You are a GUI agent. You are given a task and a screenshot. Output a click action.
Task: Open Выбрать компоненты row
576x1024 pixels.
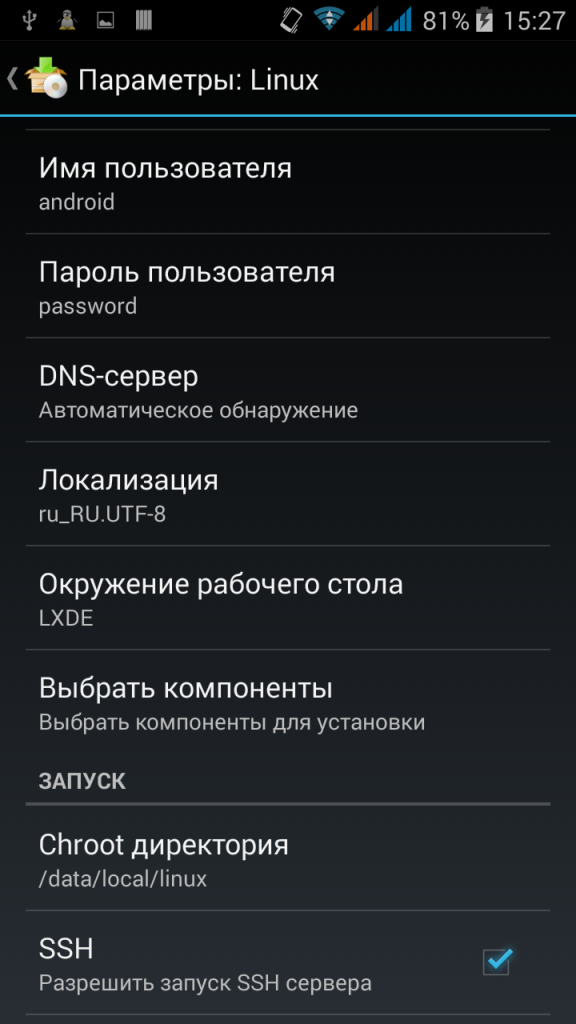pyautogui.click(x=288, y=702)
